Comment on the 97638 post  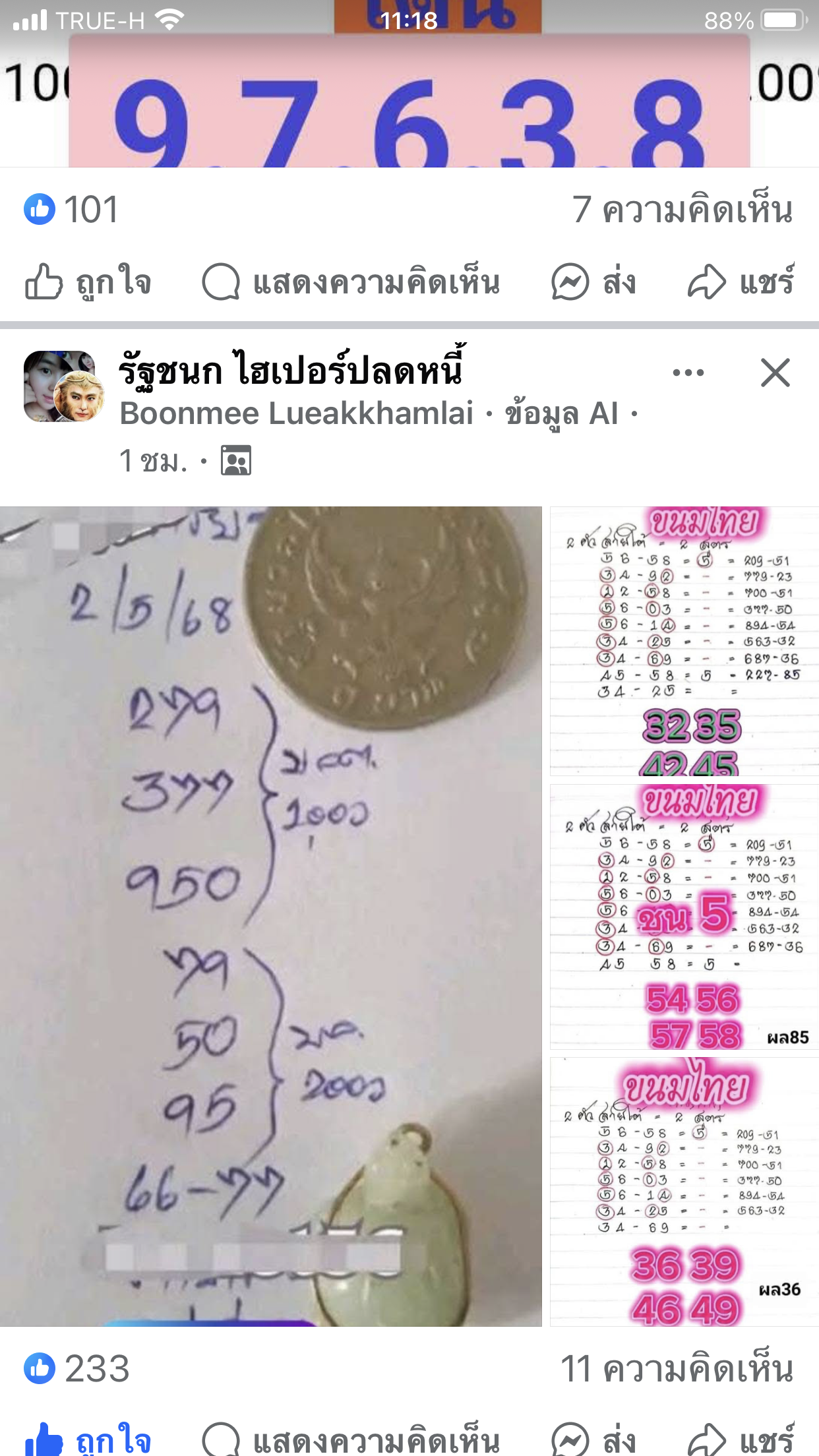(351, 282)
